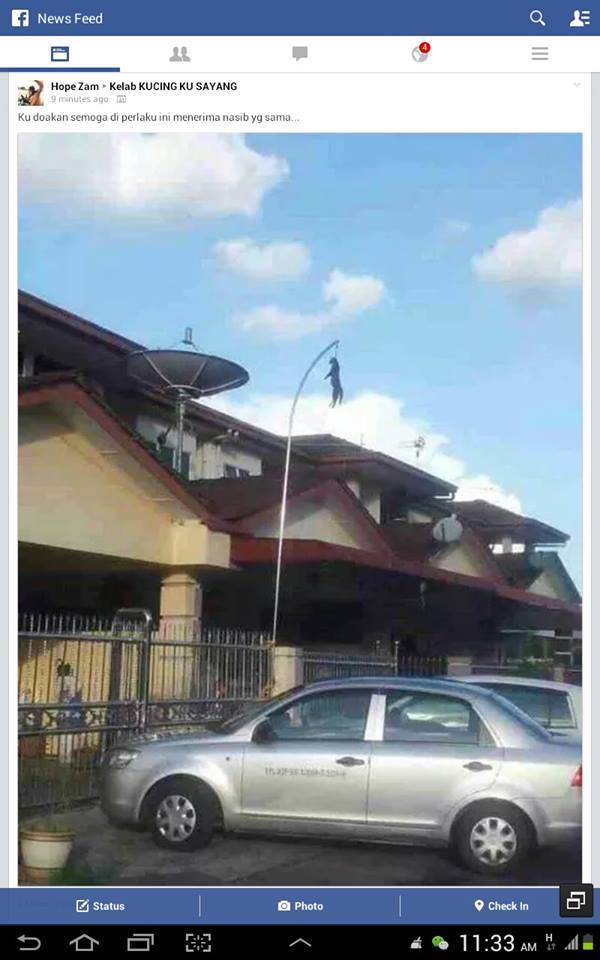600x960 pixels.
Task: Open Facebook search
Action: click(x=537, y=18)
